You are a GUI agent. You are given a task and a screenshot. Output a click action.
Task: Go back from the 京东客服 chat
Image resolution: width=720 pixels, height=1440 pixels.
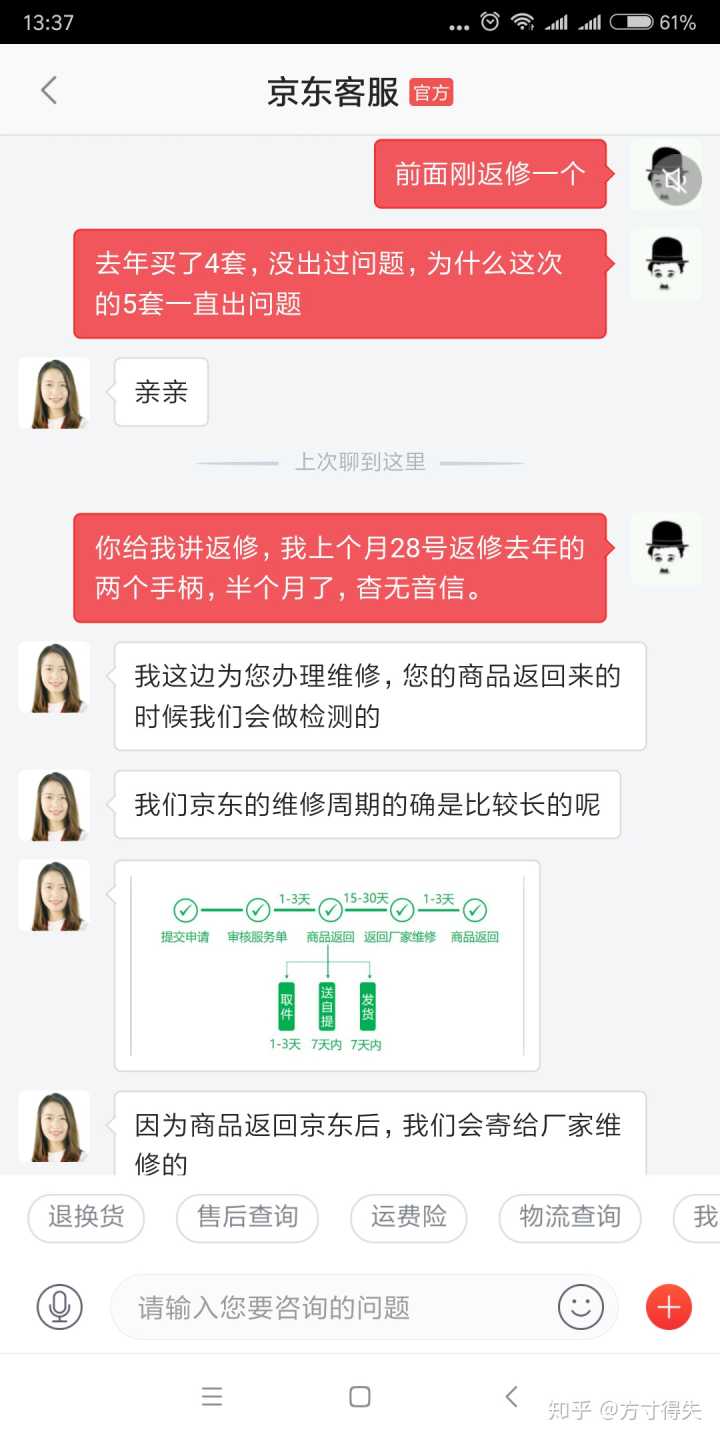click(48, 91)
